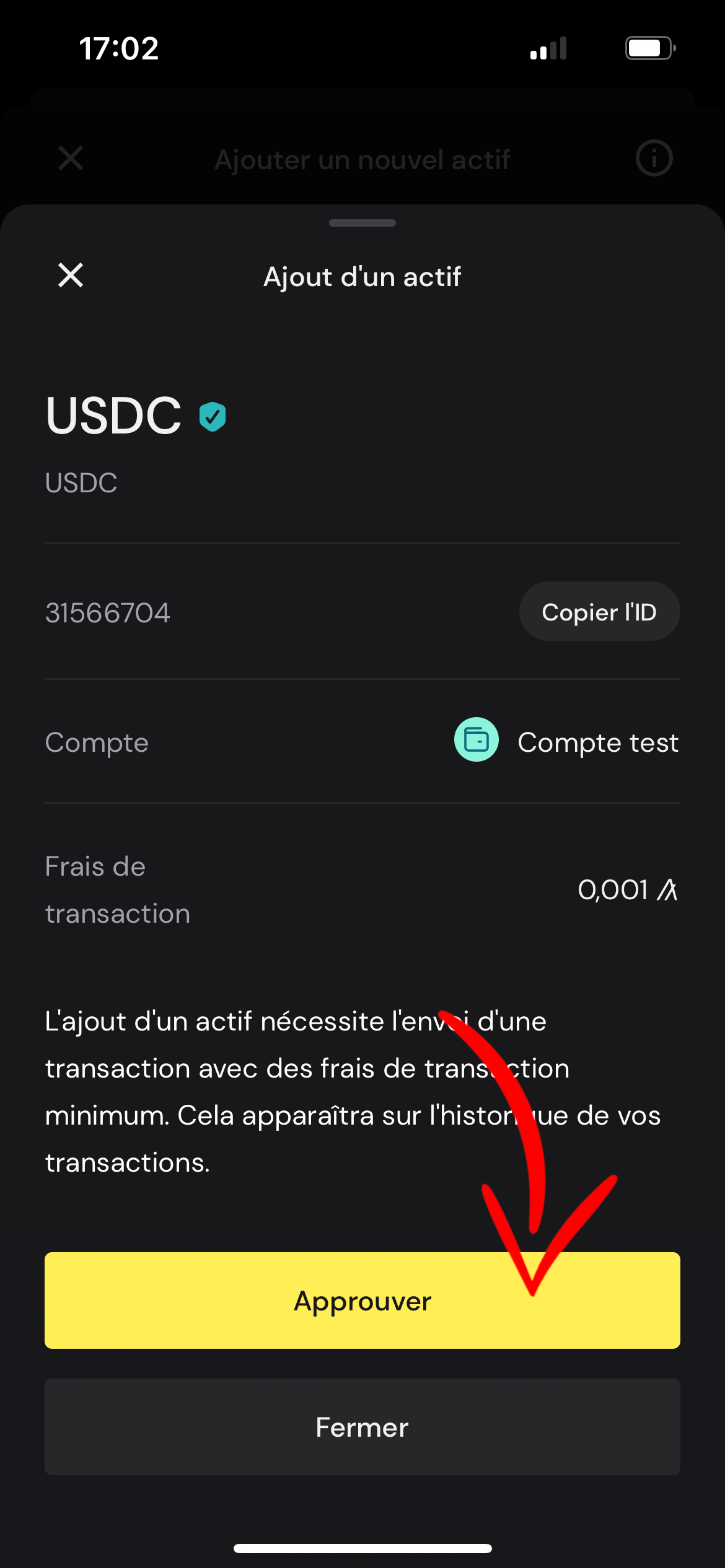Viewport: 725px width, 1568px height.
Task: Close the Ajout d'un actif sheet
Action: [71, 276]
